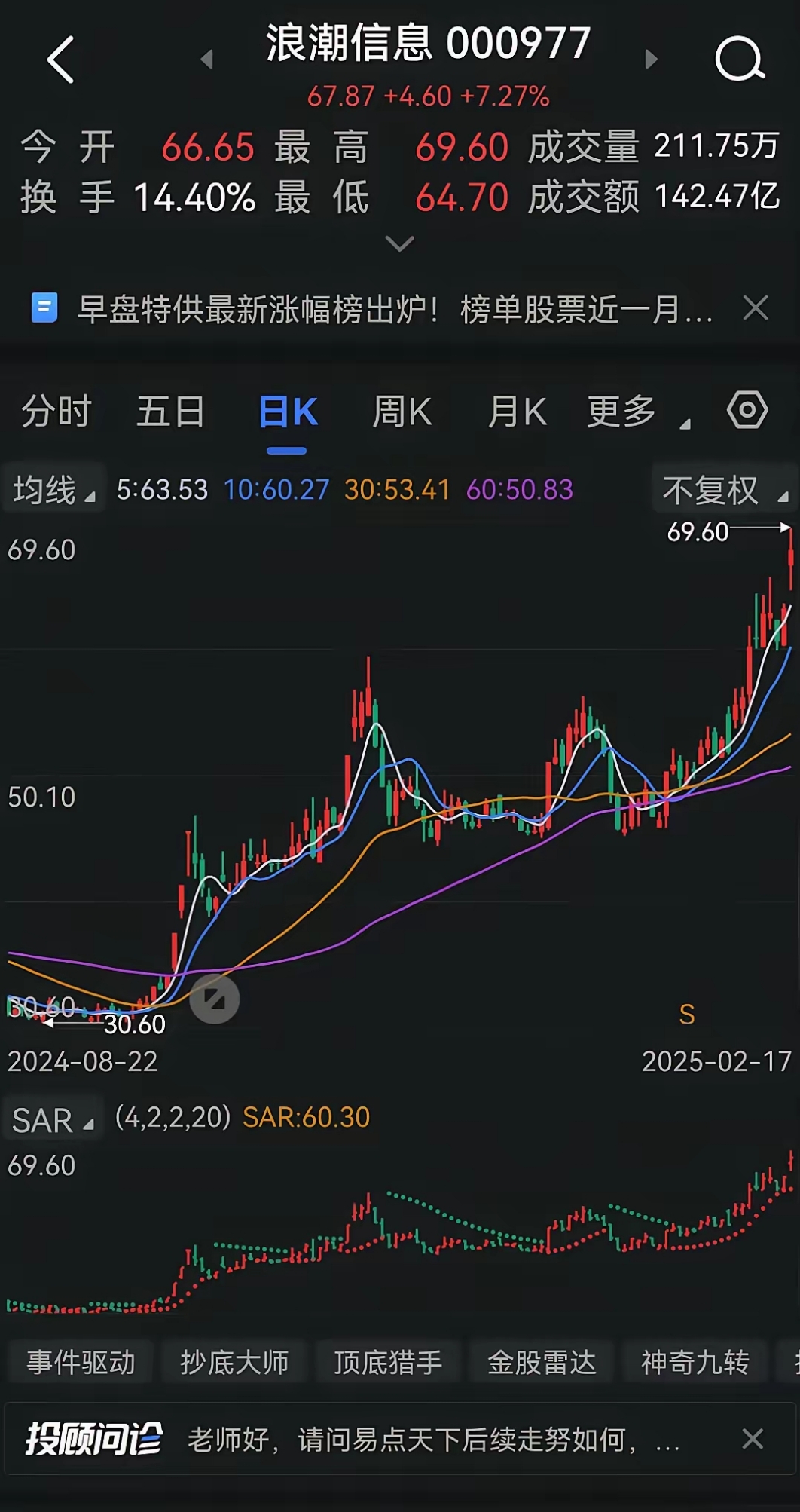
Task: Select the 日K chart tab
Action: (x=287, y=412)
